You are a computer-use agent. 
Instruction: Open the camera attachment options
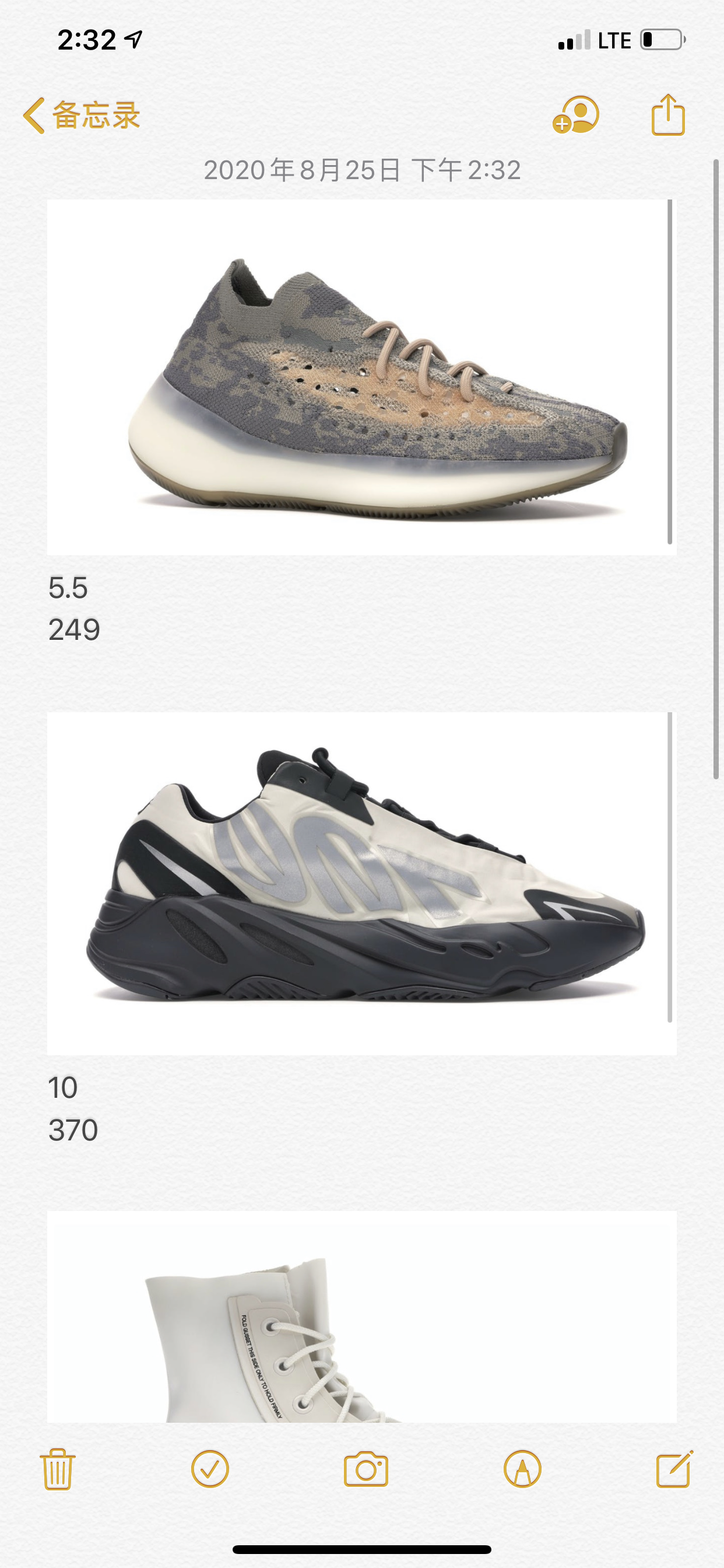pos(365,1469)
